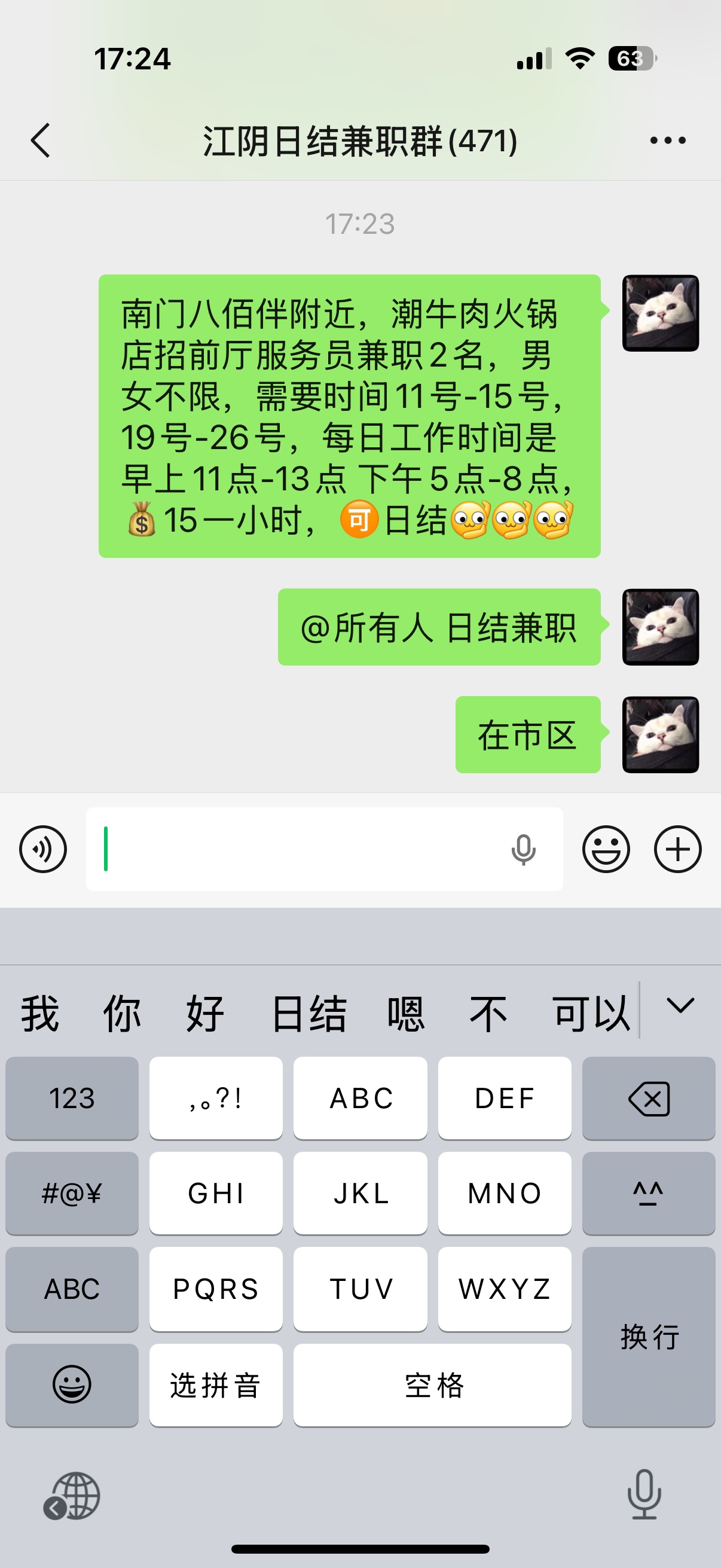Hit the backspace key
The width and height of the screenshot is (721, 1568).
pyautogui.click(x=649, y=1098)
